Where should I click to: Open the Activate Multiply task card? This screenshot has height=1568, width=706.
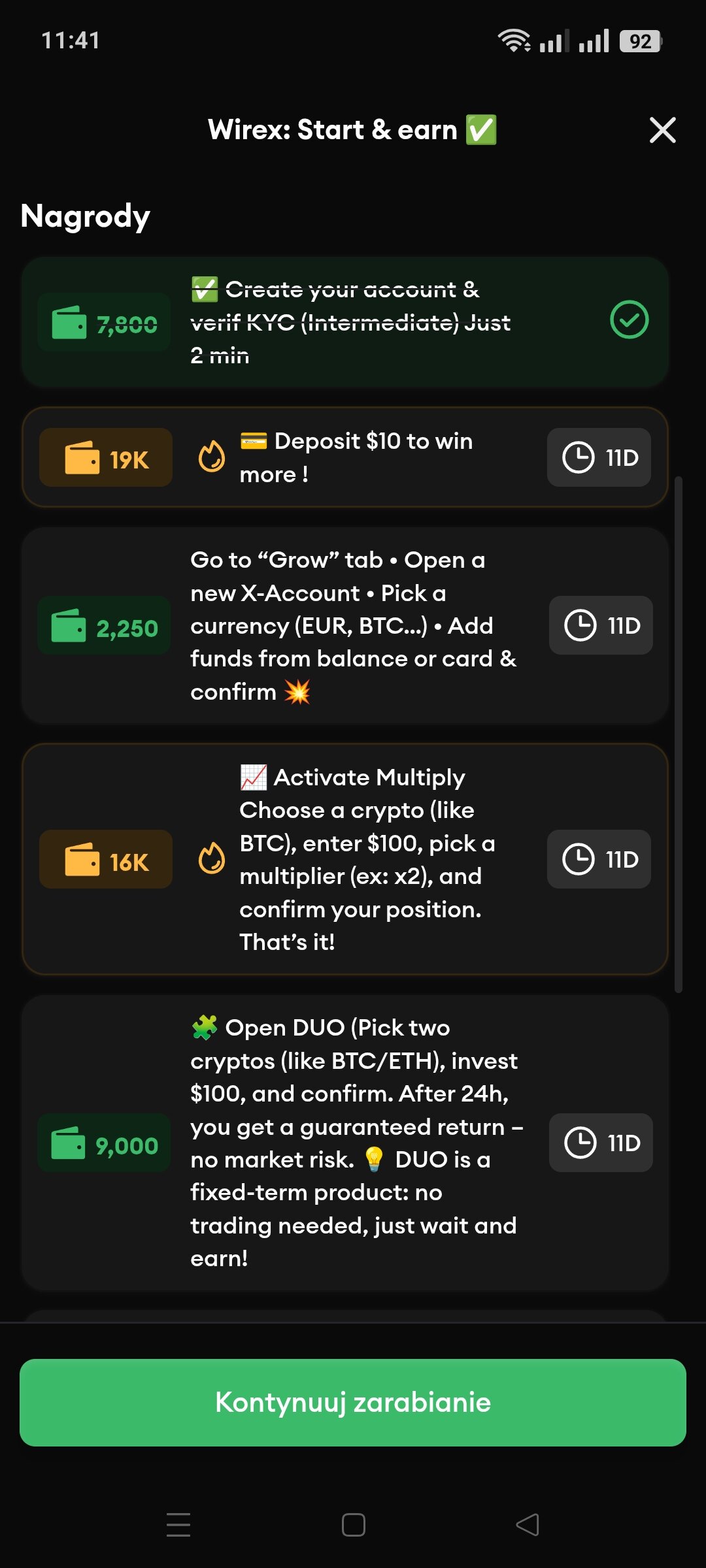pyautogui.click(x=345, y=859)
